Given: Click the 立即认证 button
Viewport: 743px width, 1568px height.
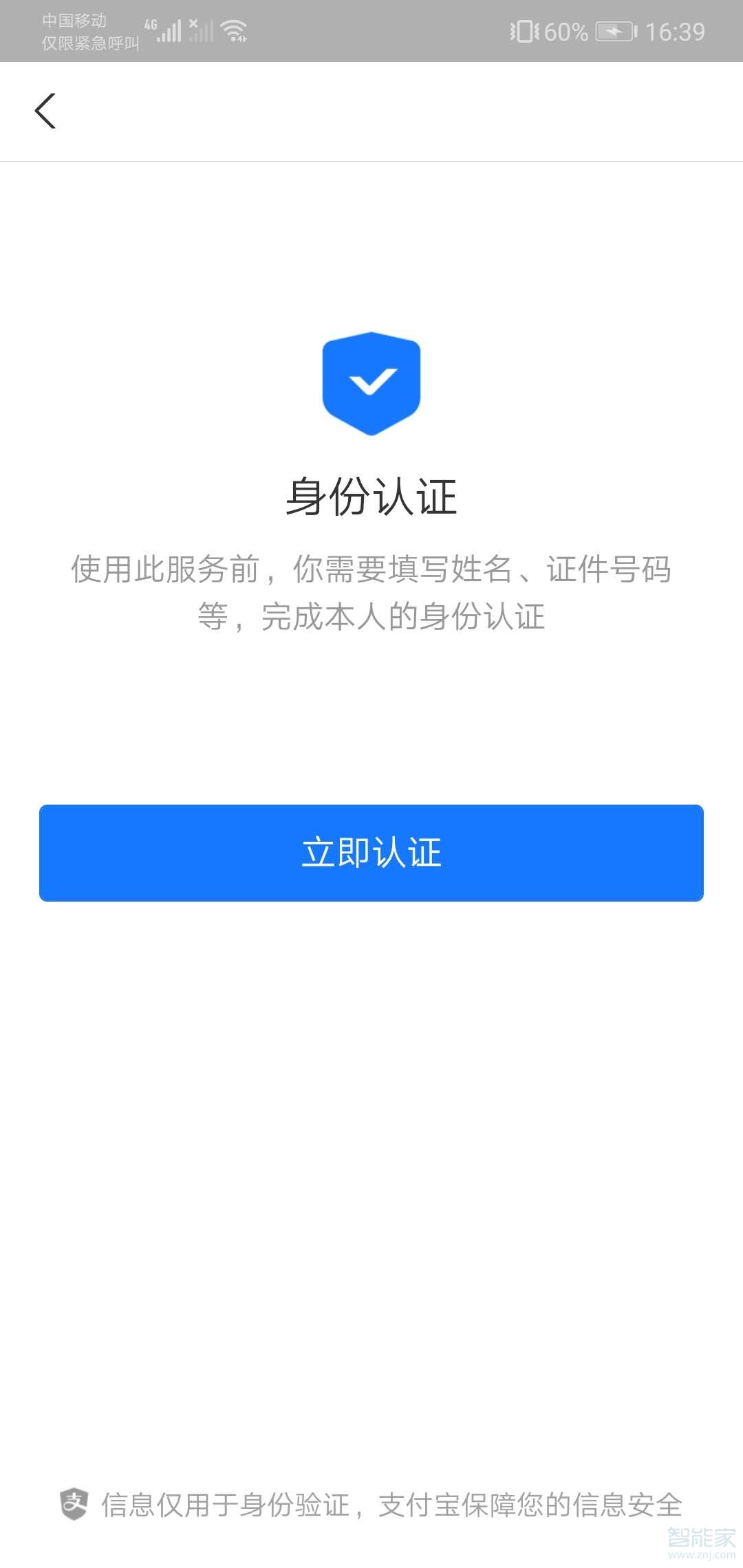Looking at the screenshot, I should point(371,852).
